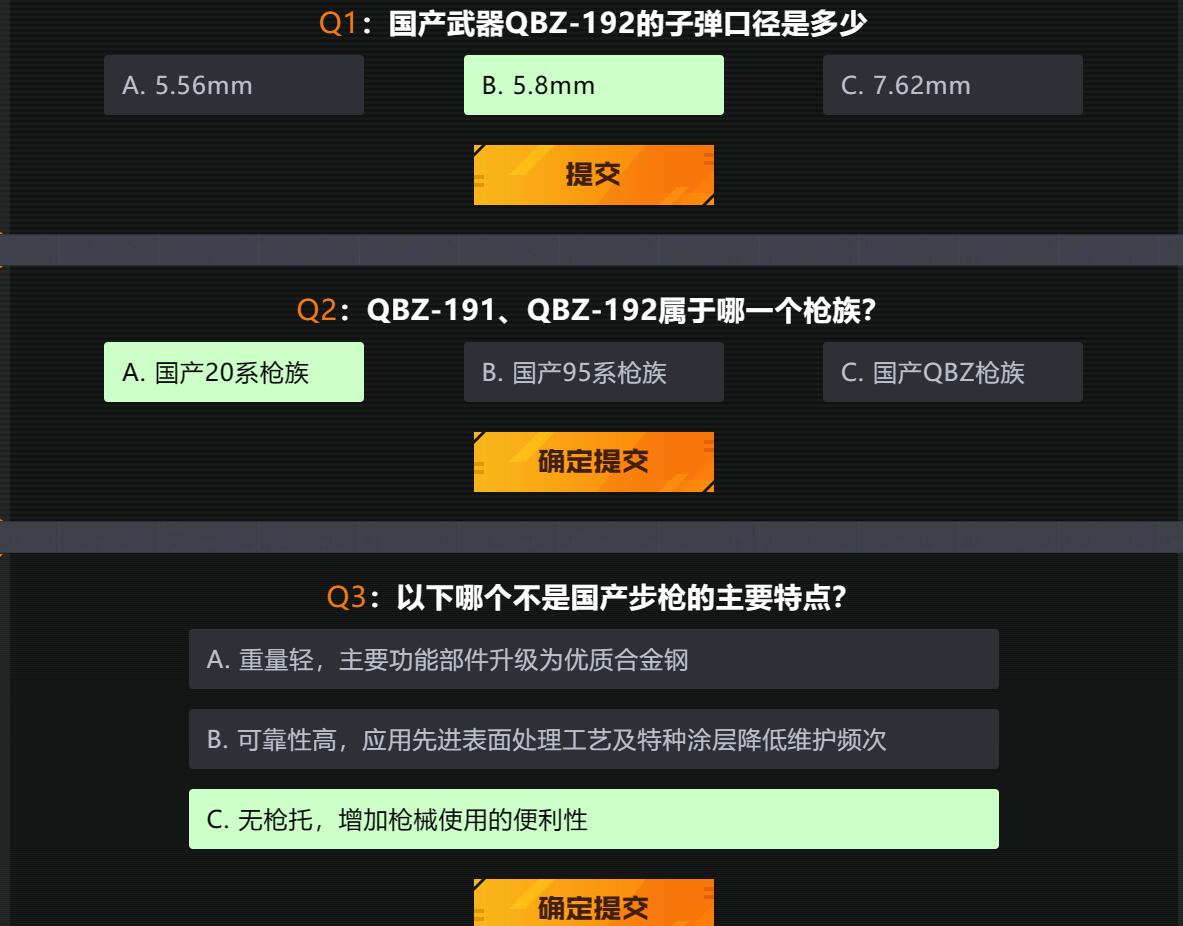
Task: Pick answer C. 7.62mm for Q1
Action: coord(952,85)
